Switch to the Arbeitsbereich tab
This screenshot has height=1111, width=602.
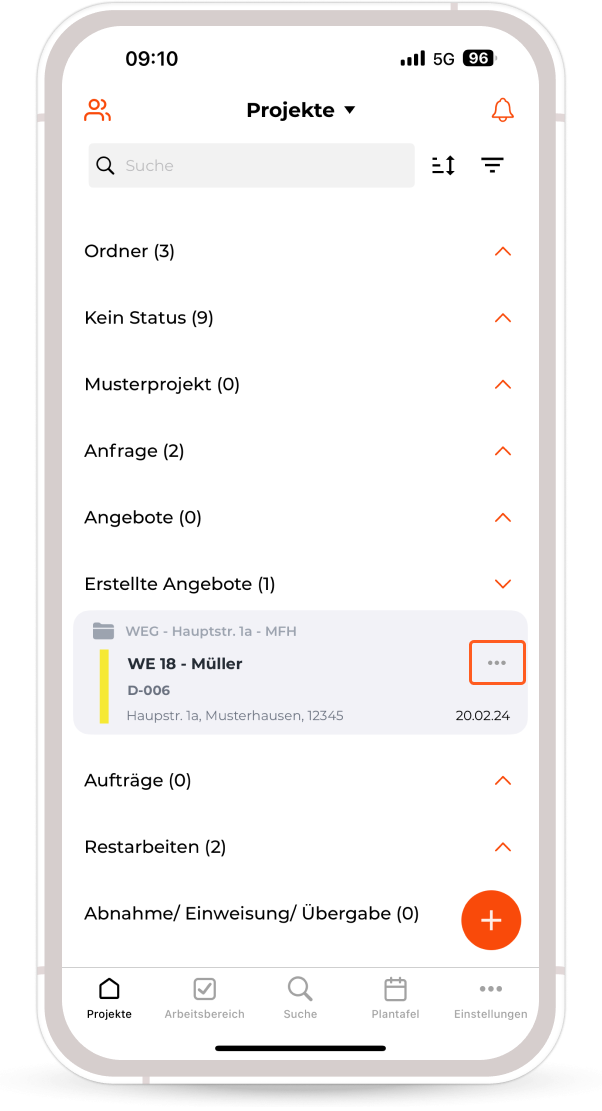[x=204, y=998]
